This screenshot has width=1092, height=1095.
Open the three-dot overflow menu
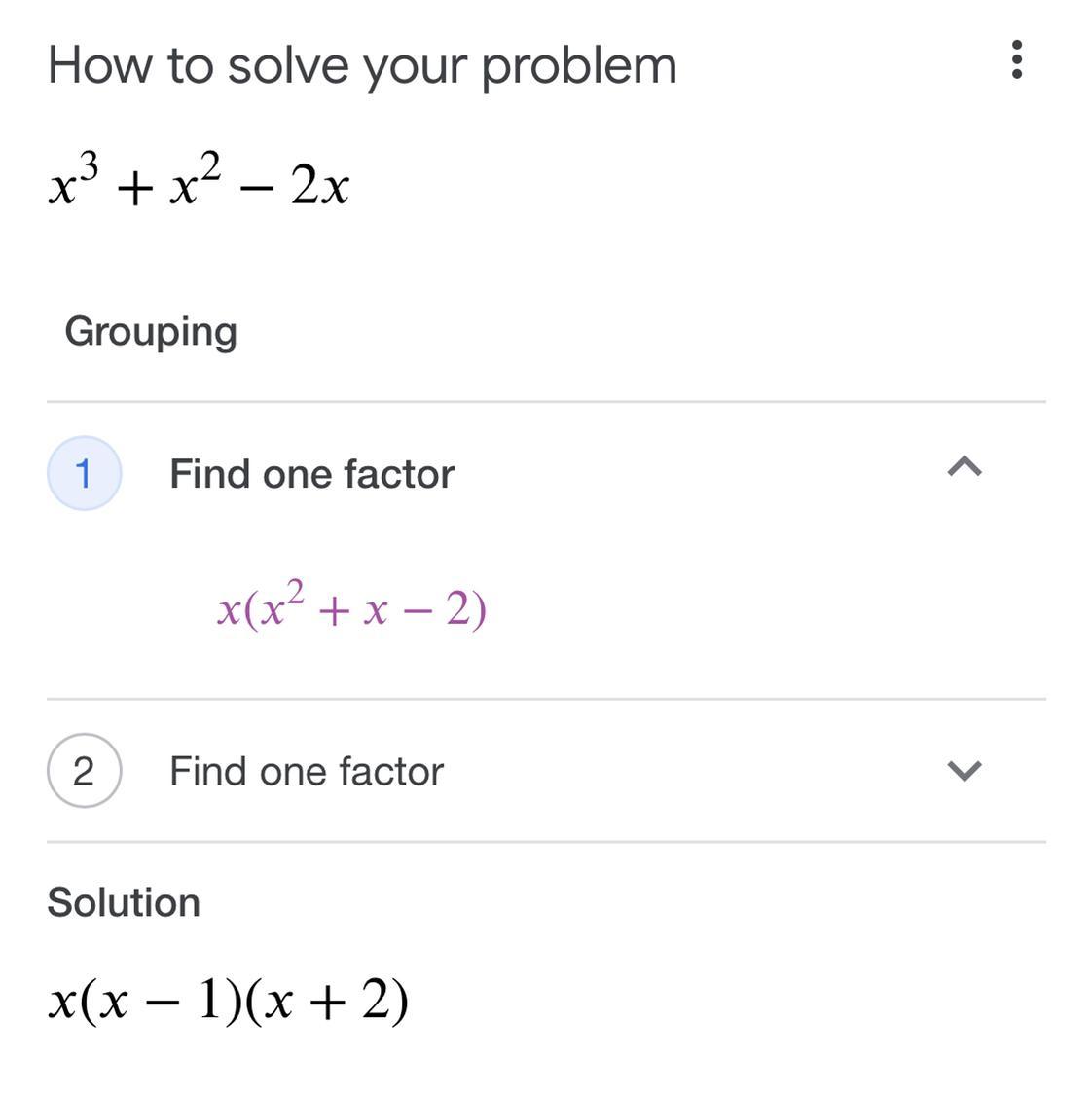pyautogui.click(x=1016, y=60)
